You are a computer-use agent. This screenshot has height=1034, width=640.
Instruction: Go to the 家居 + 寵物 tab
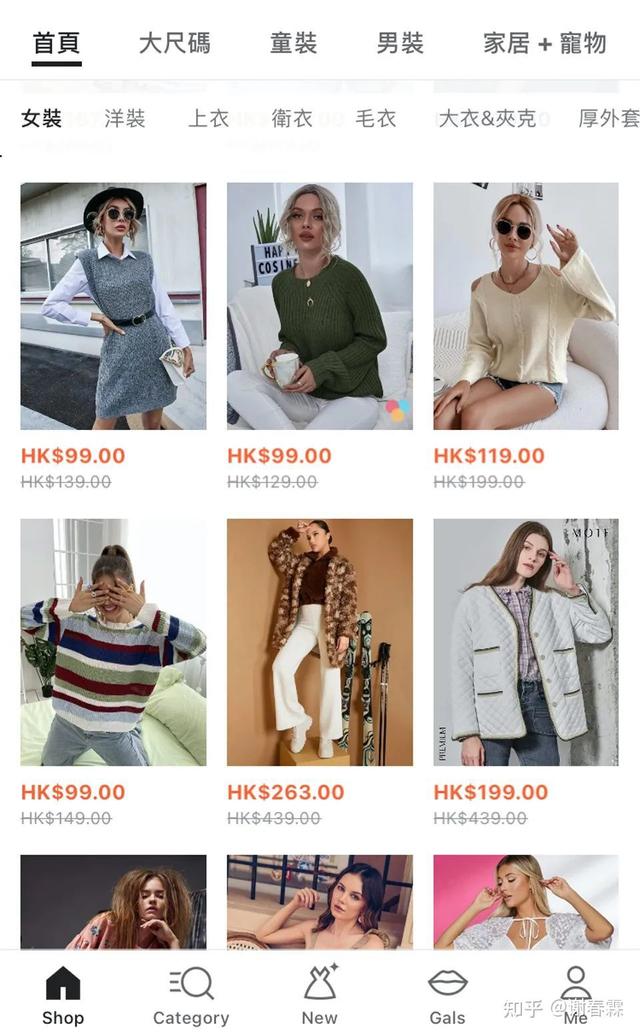pos(544,43)
